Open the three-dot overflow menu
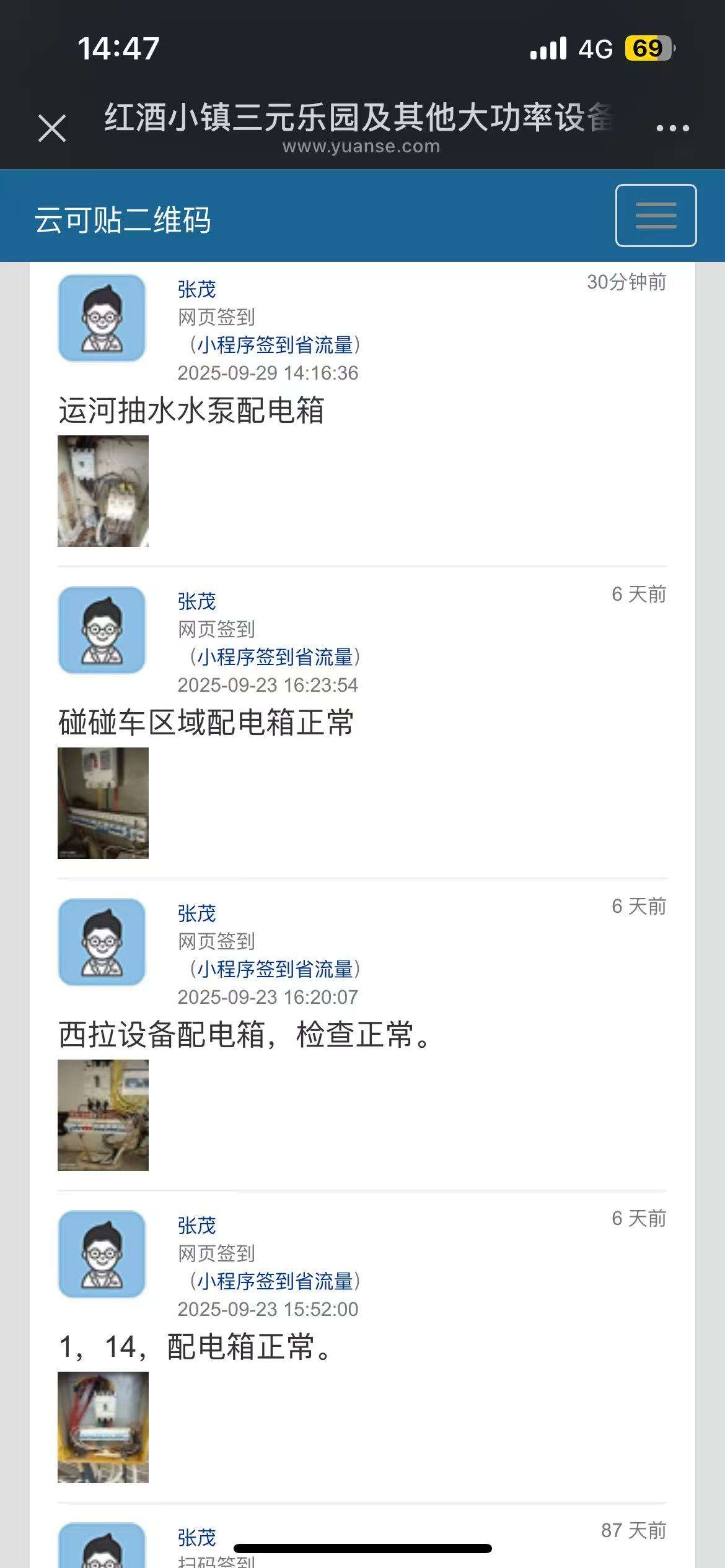The image size is (725, 1568). pos(672,128)
